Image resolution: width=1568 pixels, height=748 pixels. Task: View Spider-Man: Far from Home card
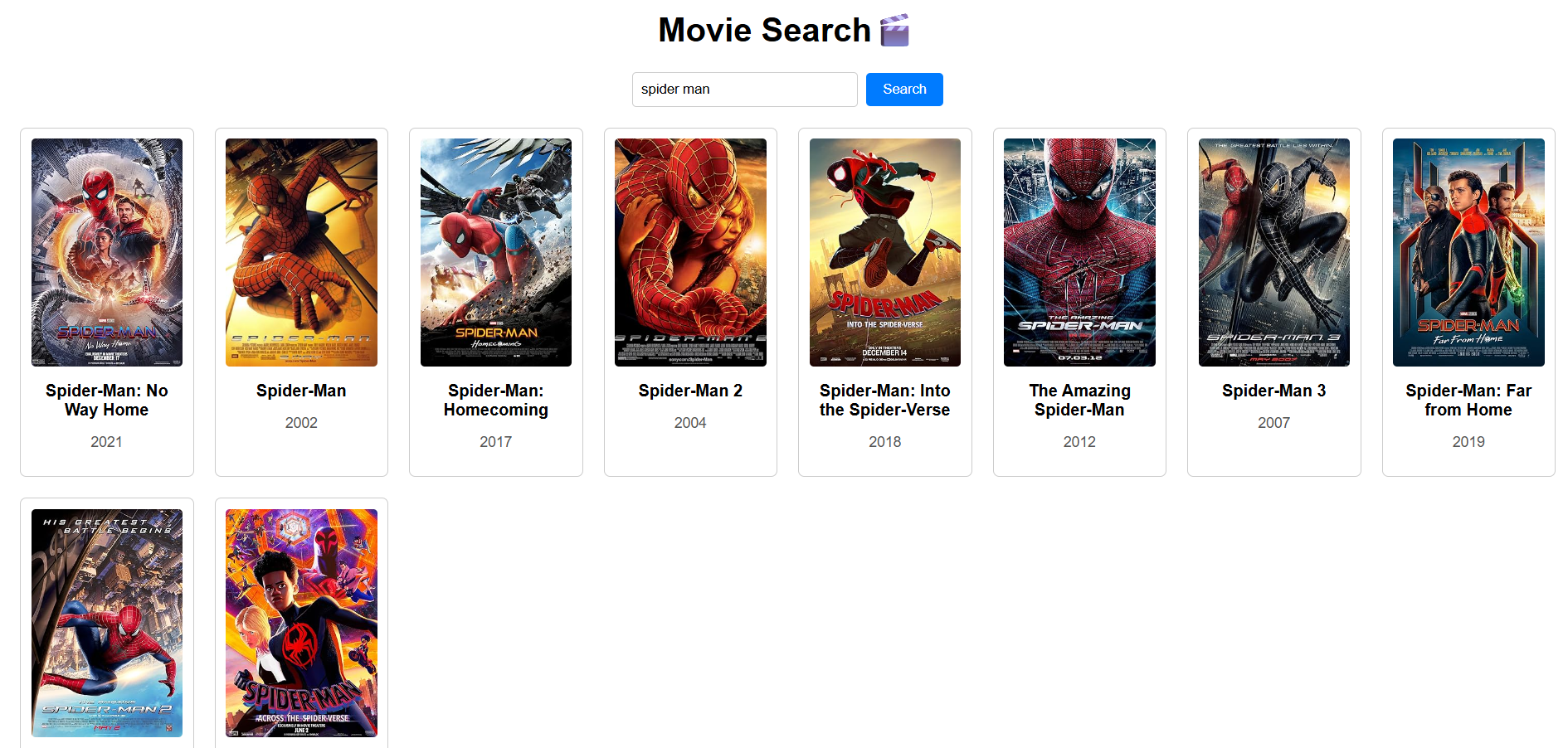pyautogui.click(x=1468, y=302)
